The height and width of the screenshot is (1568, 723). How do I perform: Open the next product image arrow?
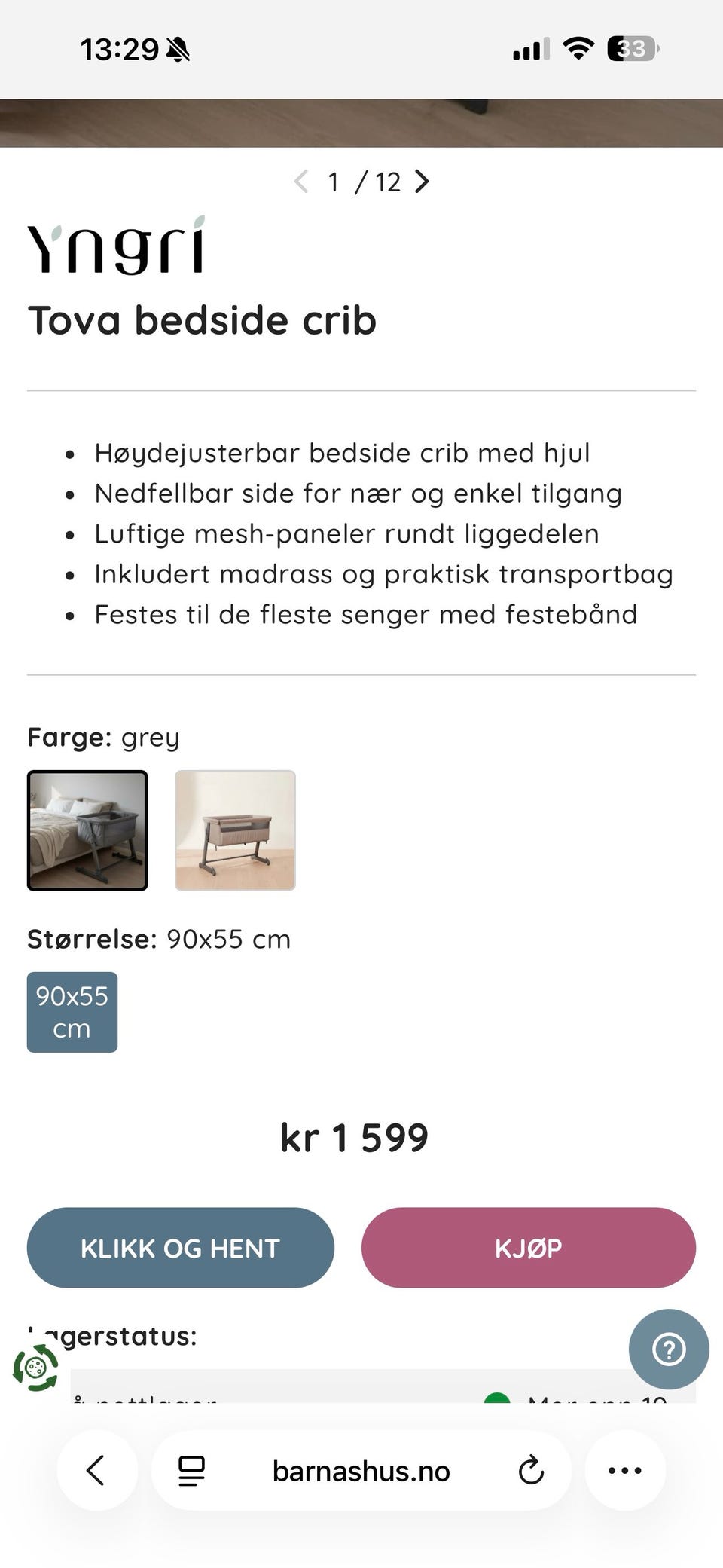423,182
